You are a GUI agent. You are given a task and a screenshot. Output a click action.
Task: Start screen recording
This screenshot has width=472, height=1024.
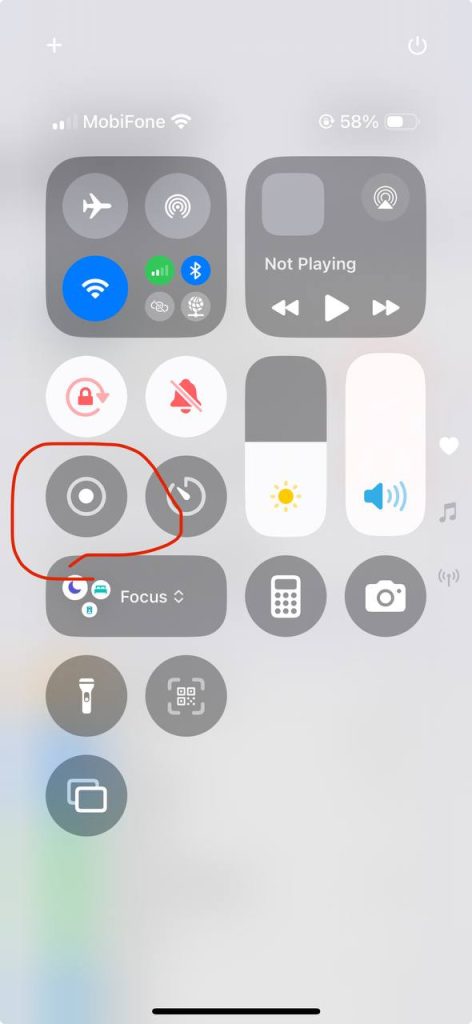[86, 496]
